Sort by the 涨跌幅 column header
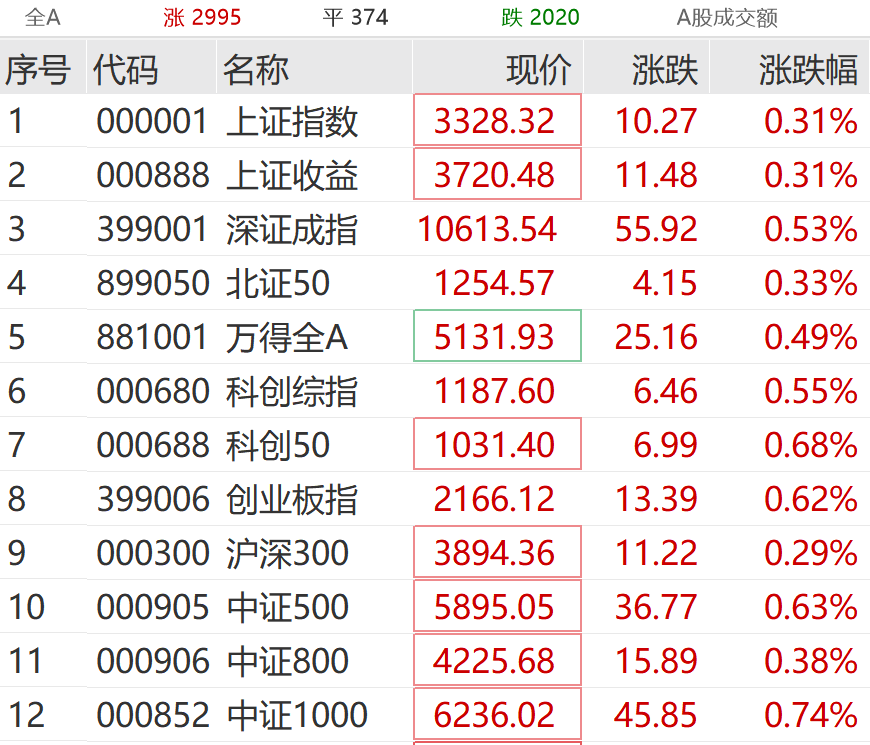This screenshot has width=870, height=745. (807, 70)
